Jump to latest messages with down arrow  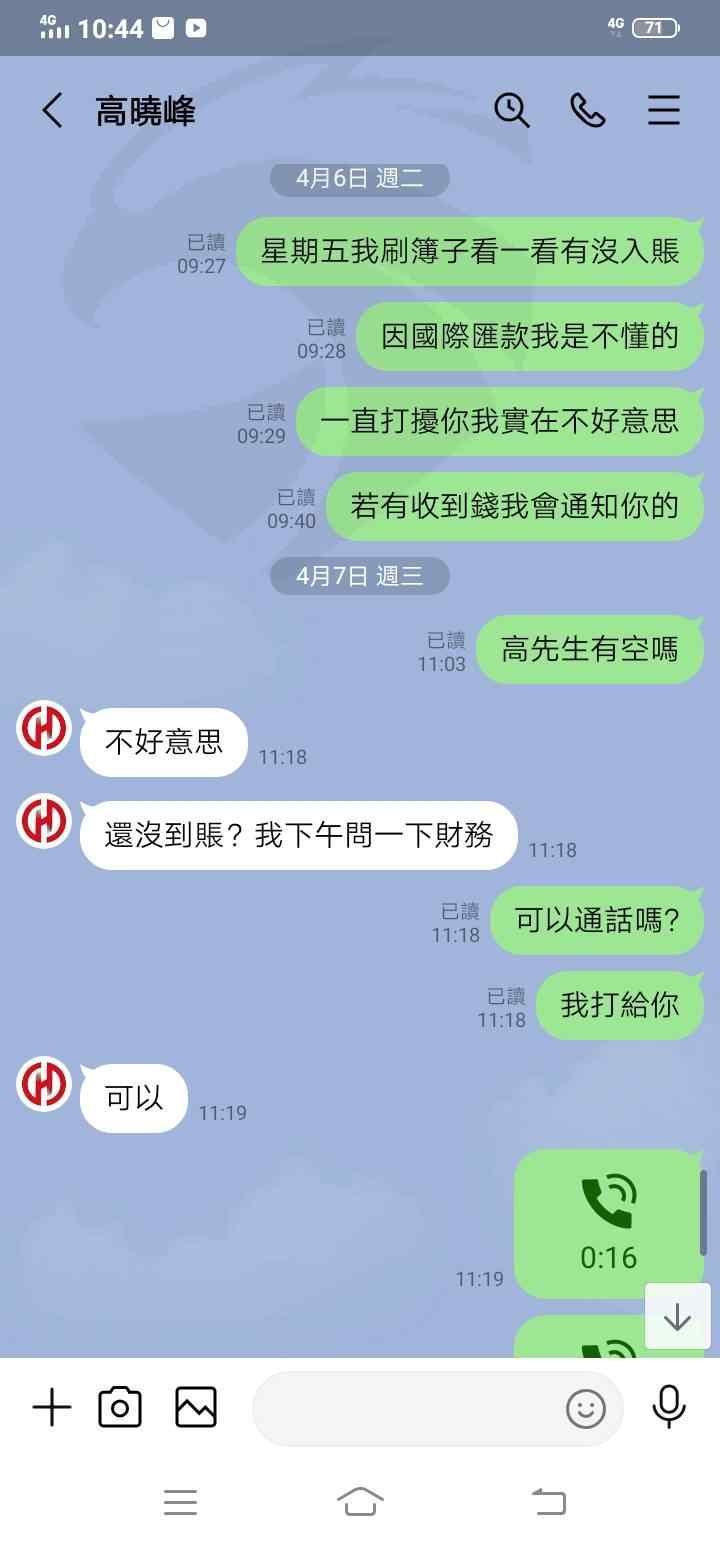(x=677, y=1317)
